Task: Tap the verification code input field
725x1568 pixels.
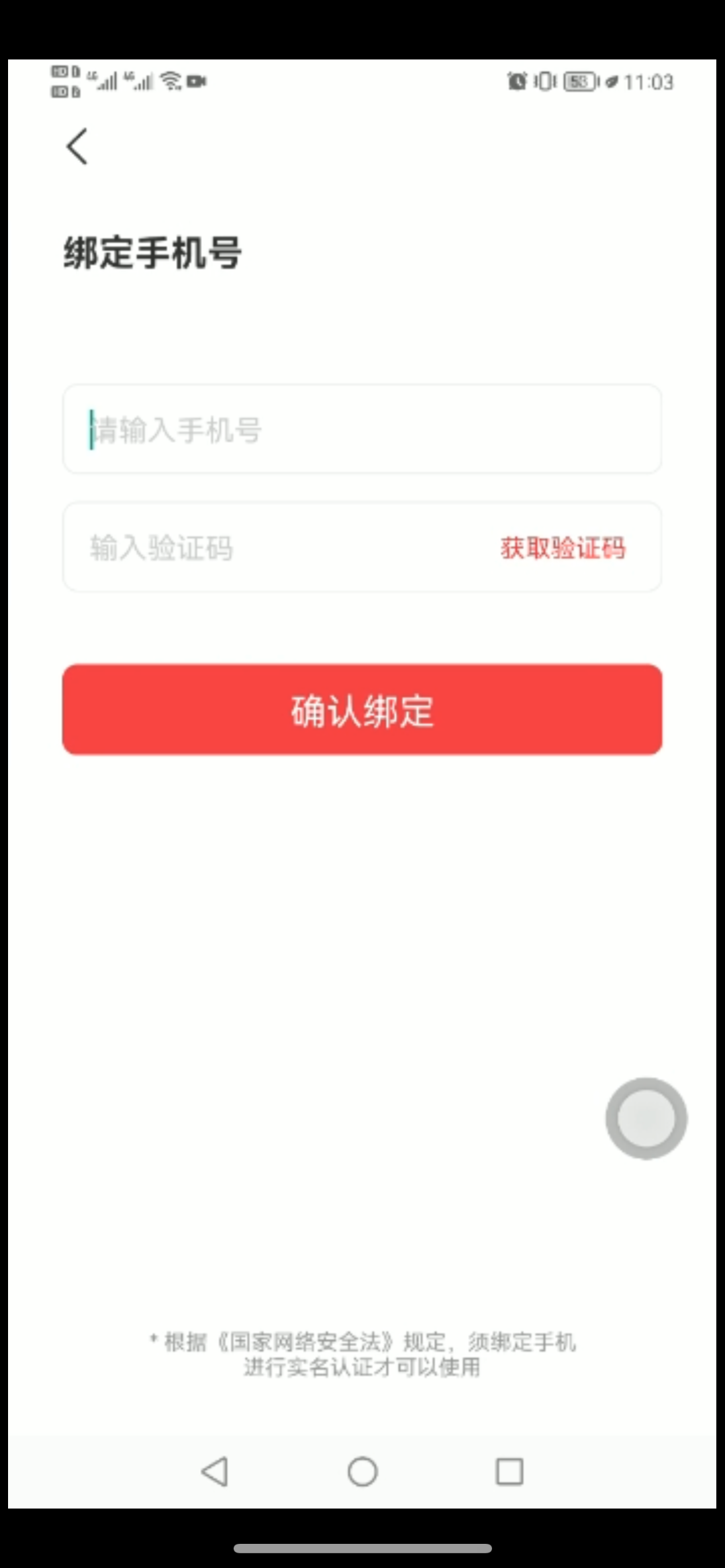Action: pos(269,547)
